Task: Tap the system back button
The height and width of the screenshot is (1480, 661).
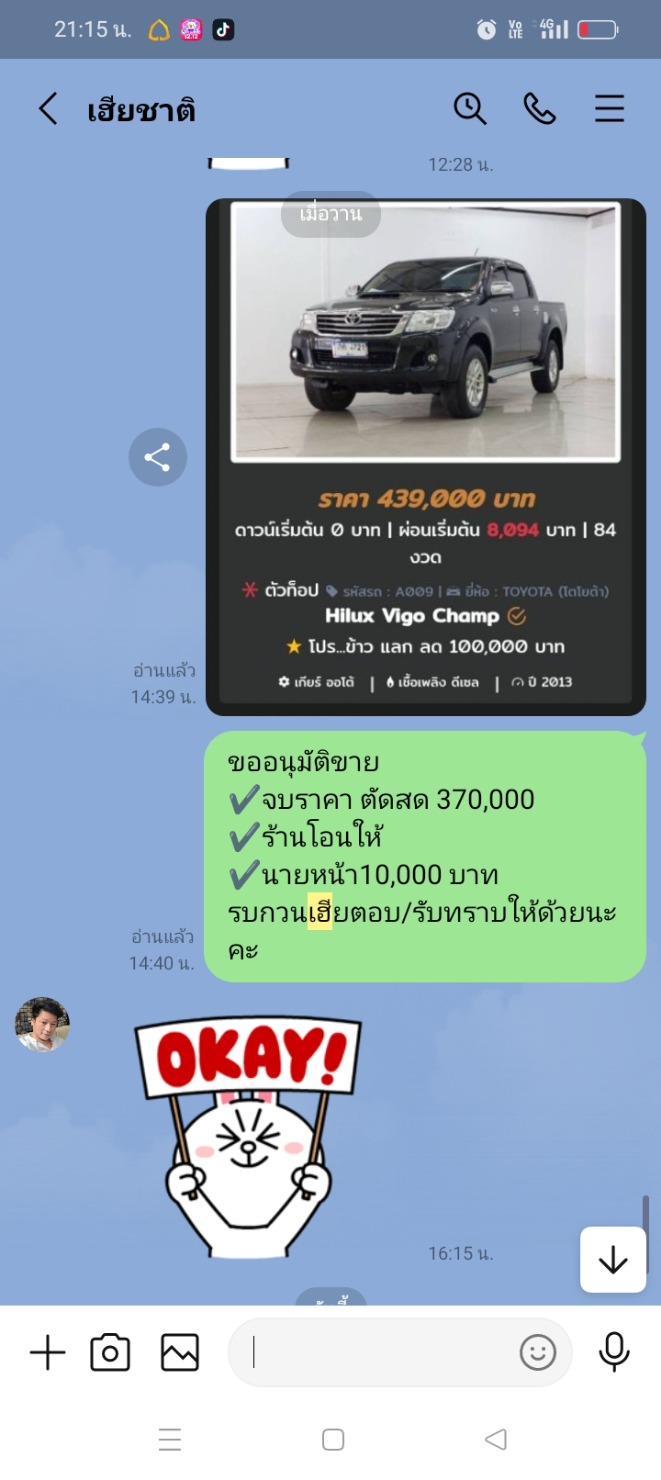Action: coord(496,1440)
